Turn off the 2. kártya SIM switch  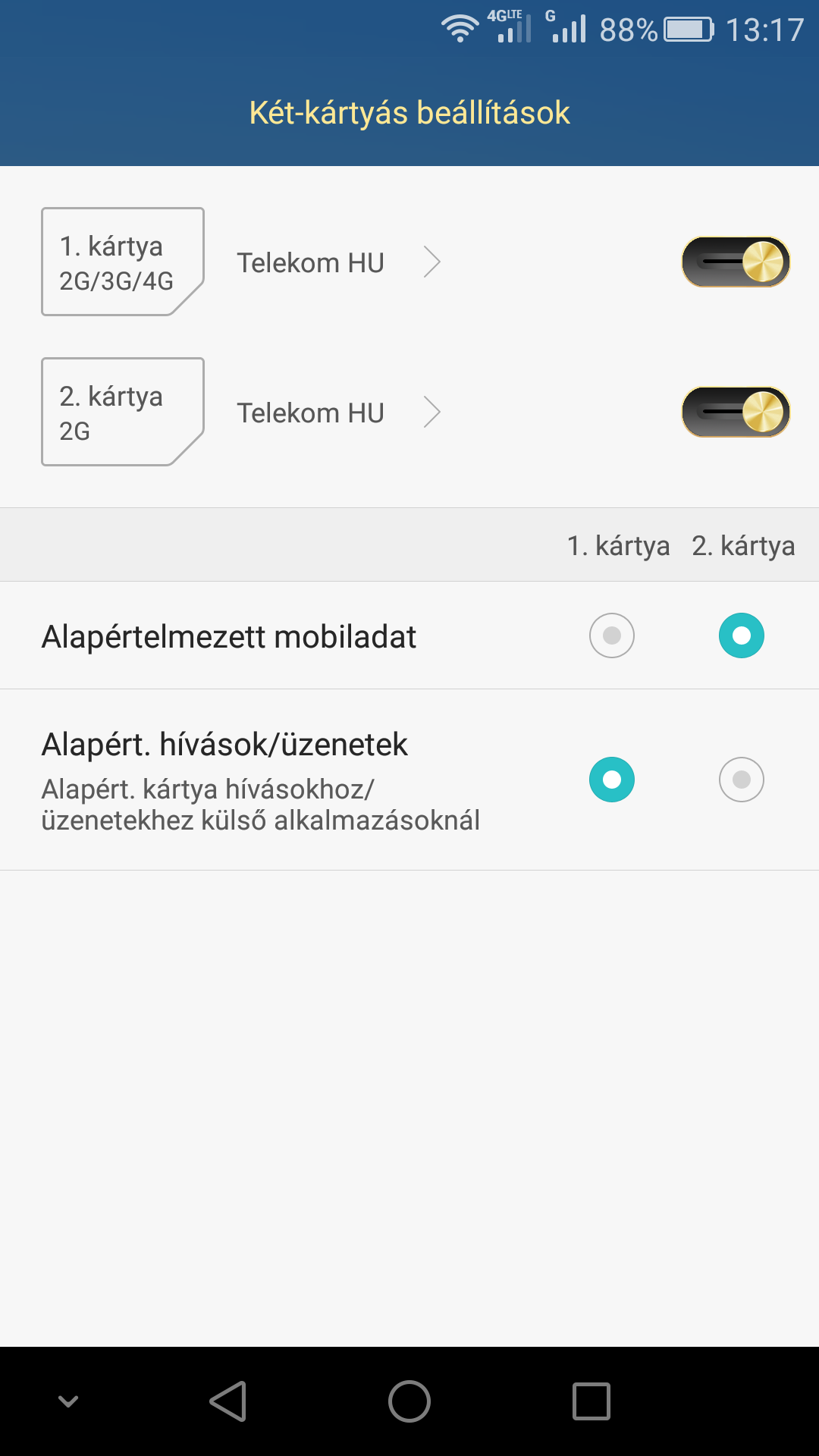click(736, 413)
